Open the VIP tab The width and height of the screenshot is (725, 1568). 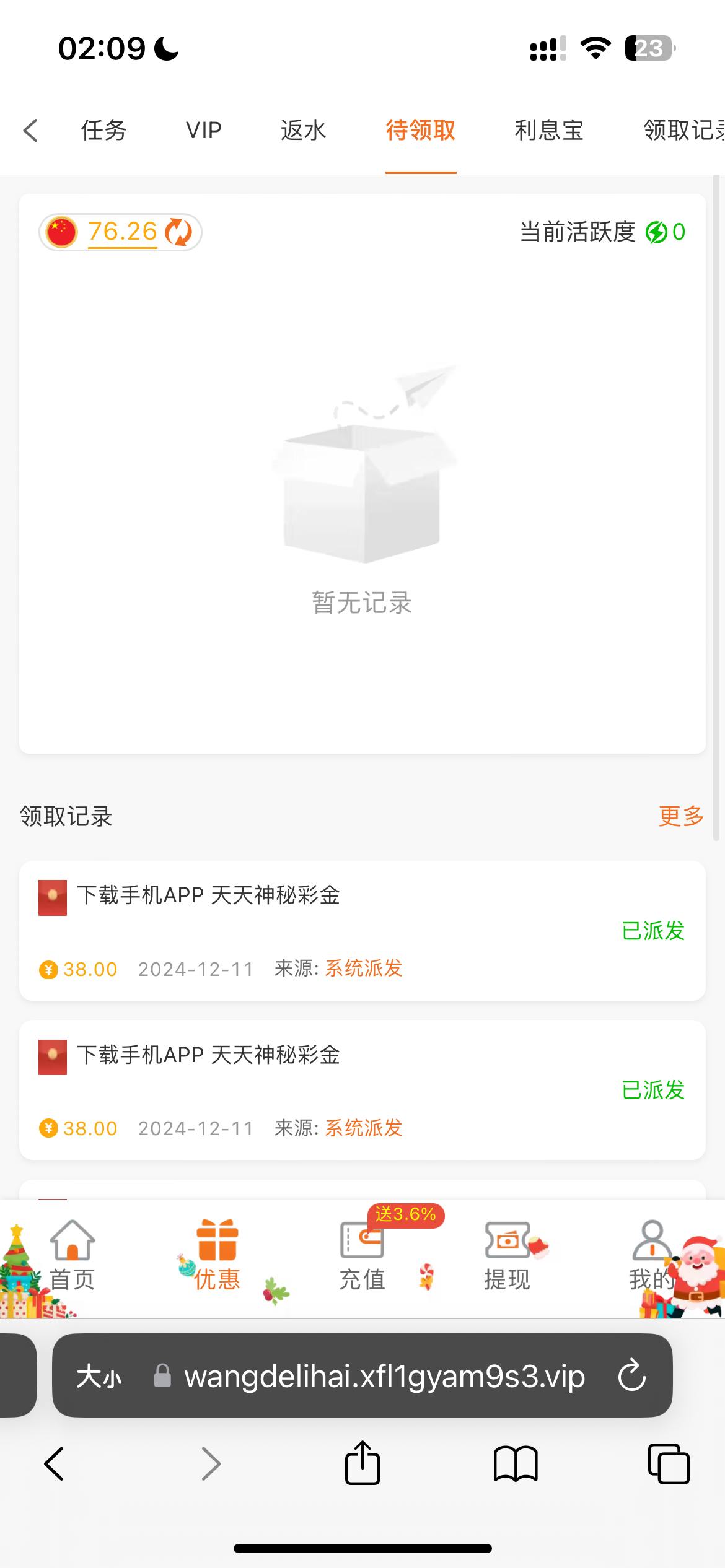[203, 131]
